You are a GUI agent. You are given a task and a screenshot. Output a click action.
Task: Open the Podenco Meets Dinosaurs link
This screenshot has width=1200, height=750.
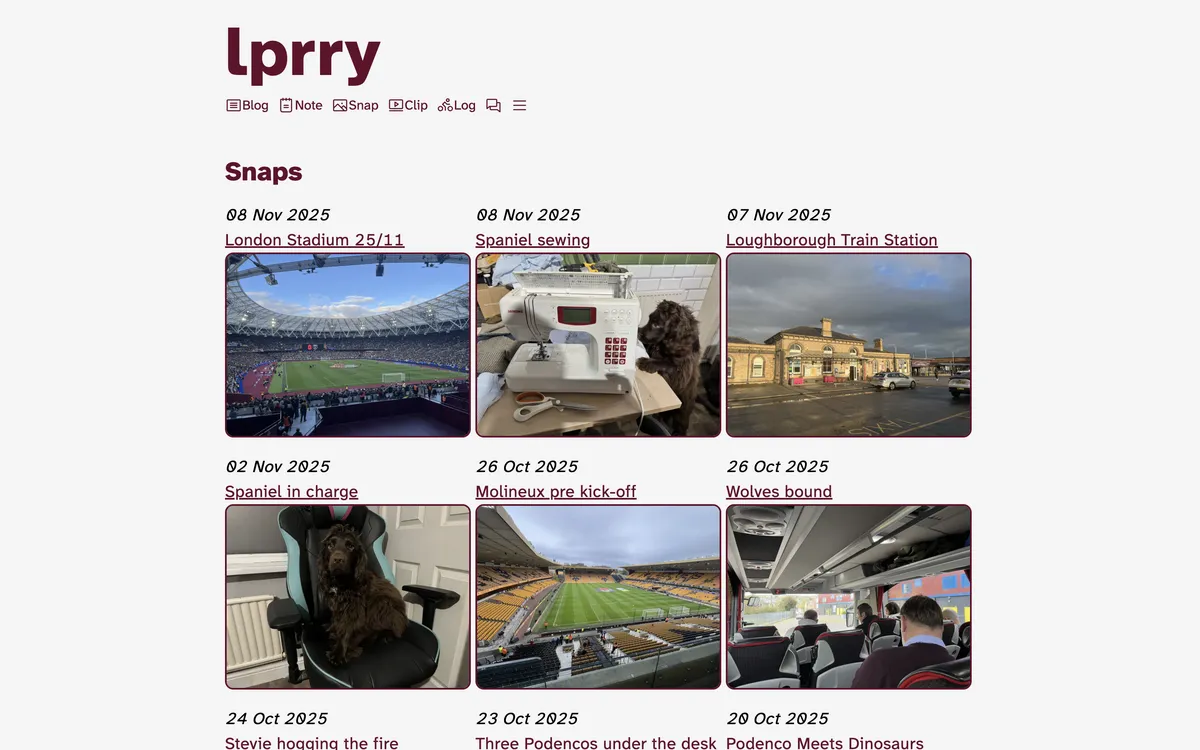pyautogui.click(x=824, y=743)
